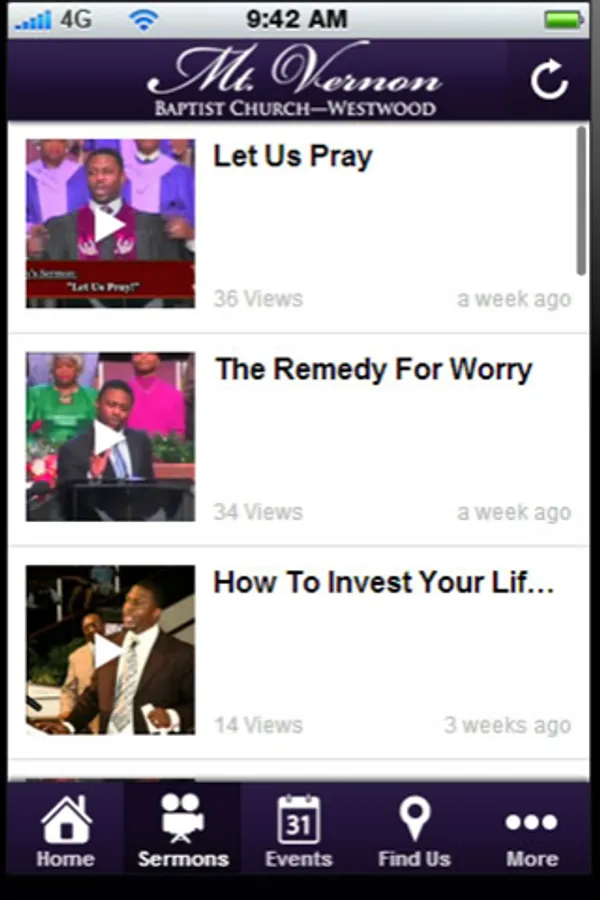Open the Find Us tab
600x900 pixels.
click(414, 830)
